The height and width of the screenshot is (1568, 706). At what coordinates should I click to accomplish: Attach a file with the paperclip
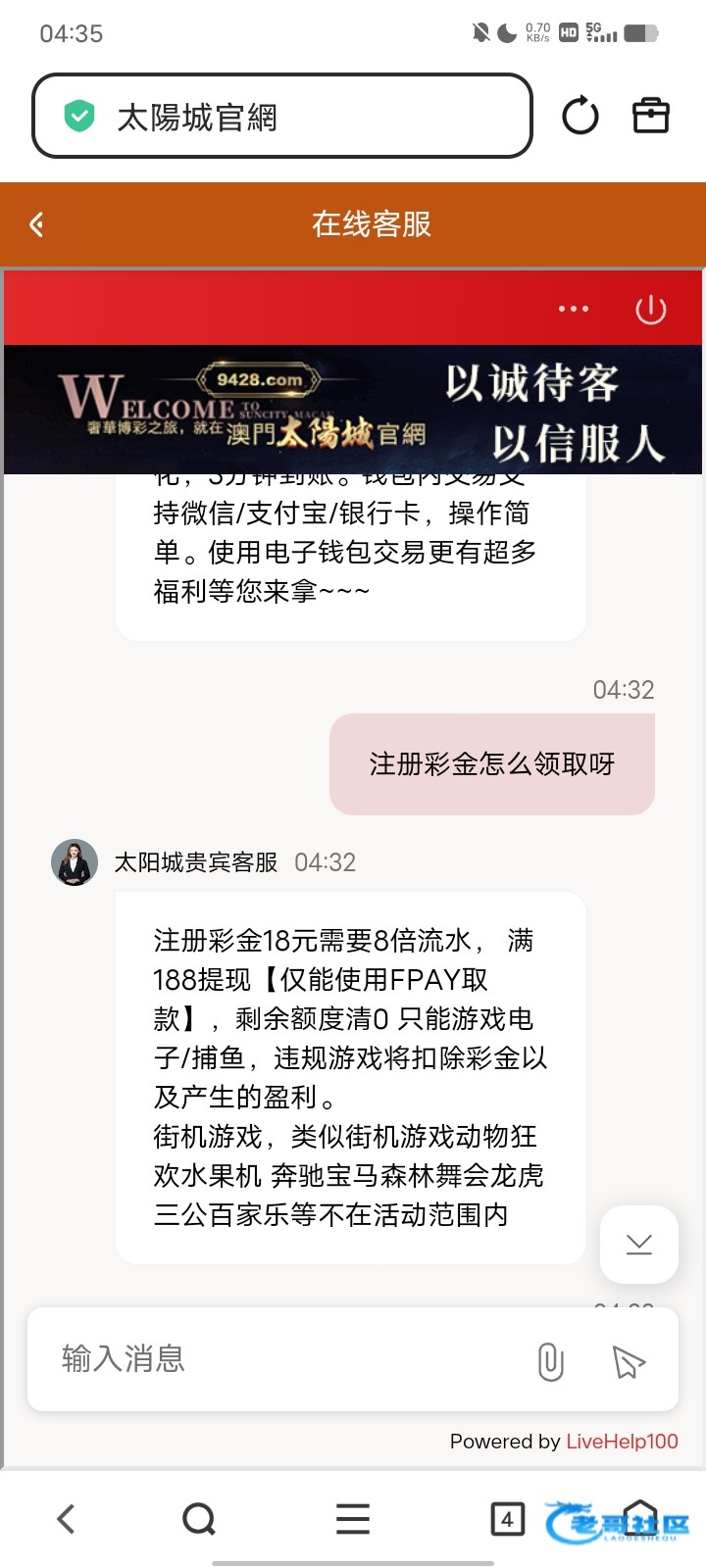(551, 1361)
